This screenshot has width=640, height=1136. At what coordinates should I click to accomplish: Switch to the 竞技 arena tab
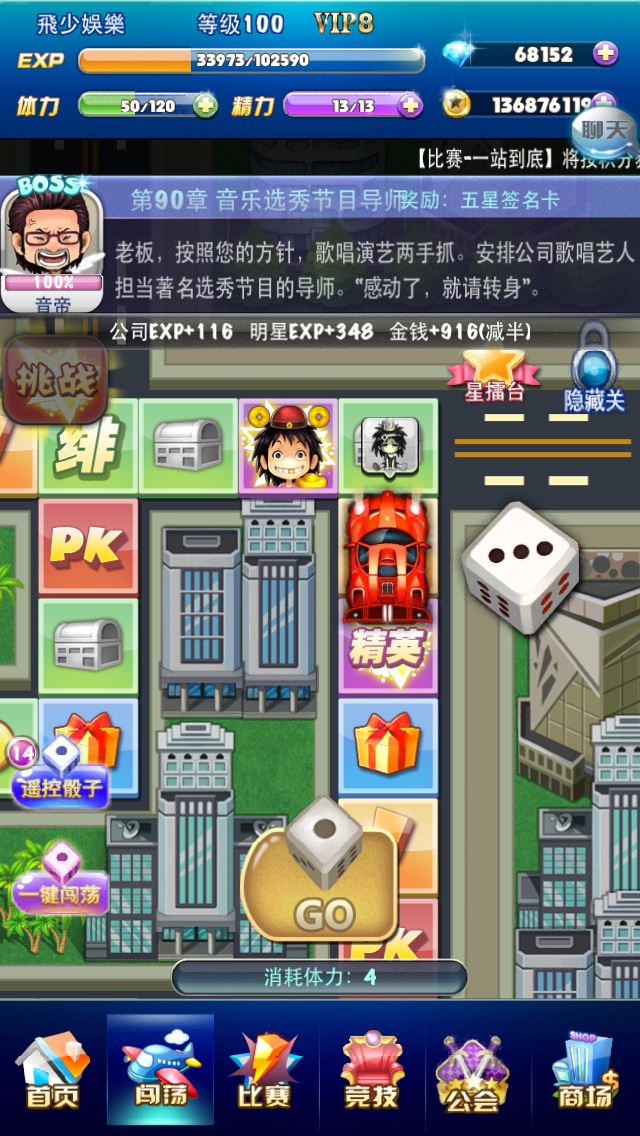(372, 1072)
